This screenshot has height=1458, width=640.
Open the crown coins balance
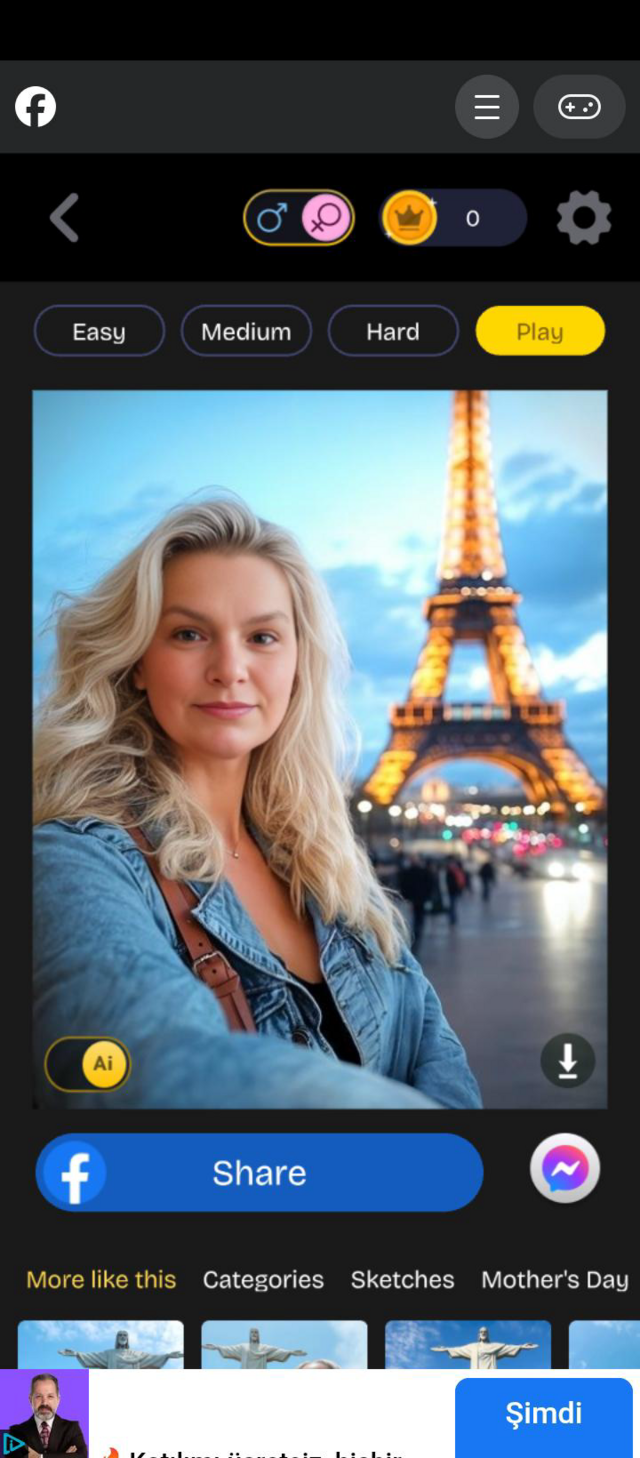click(x=454, y=218)
